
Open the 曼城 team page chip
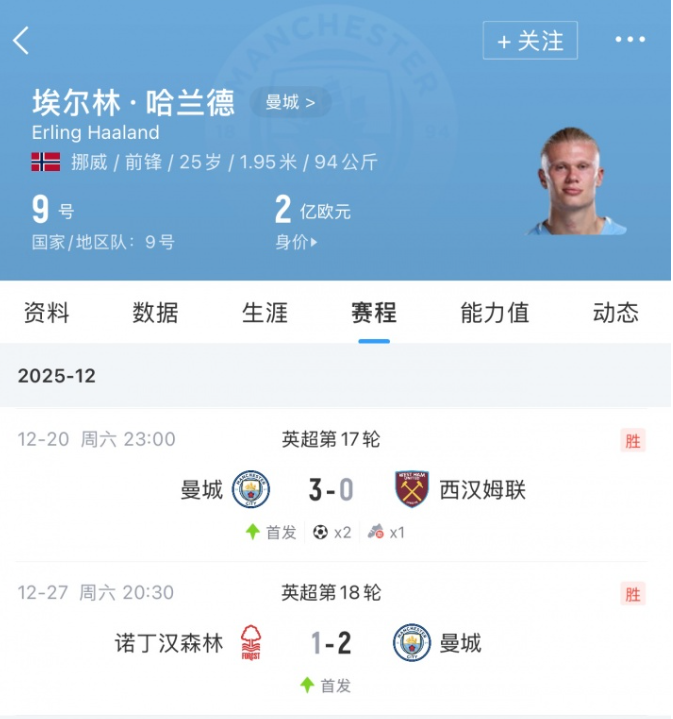(290, 102)
